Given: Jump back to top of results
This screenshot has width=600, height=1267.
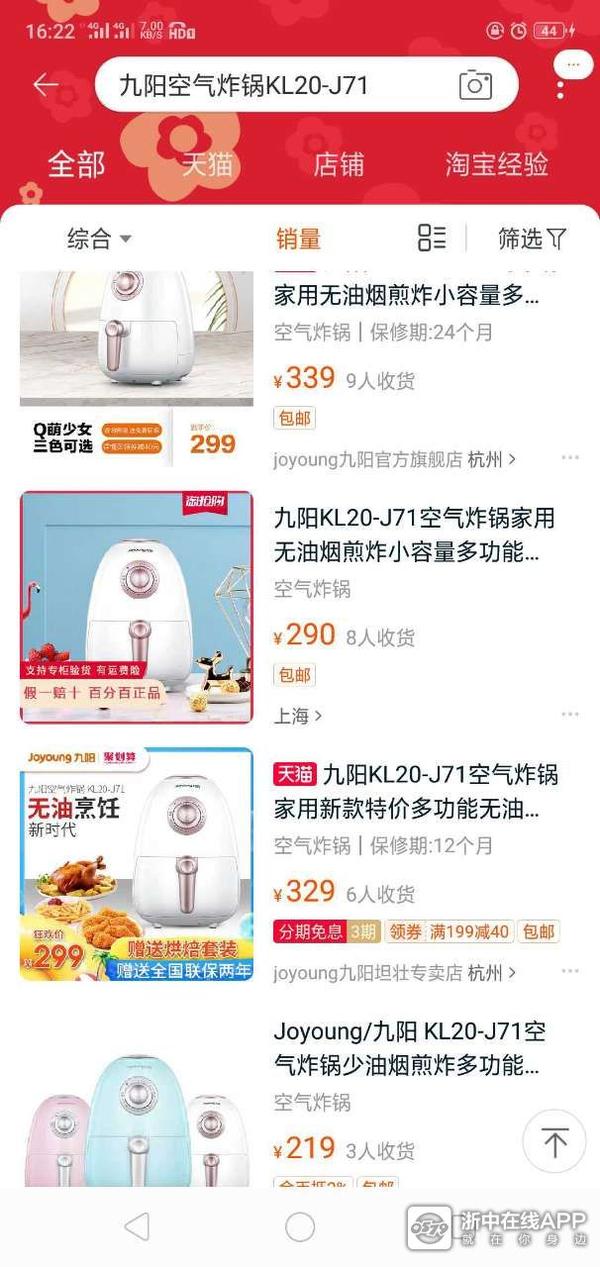Looking at the screenshot, I should click(554, 1142).
